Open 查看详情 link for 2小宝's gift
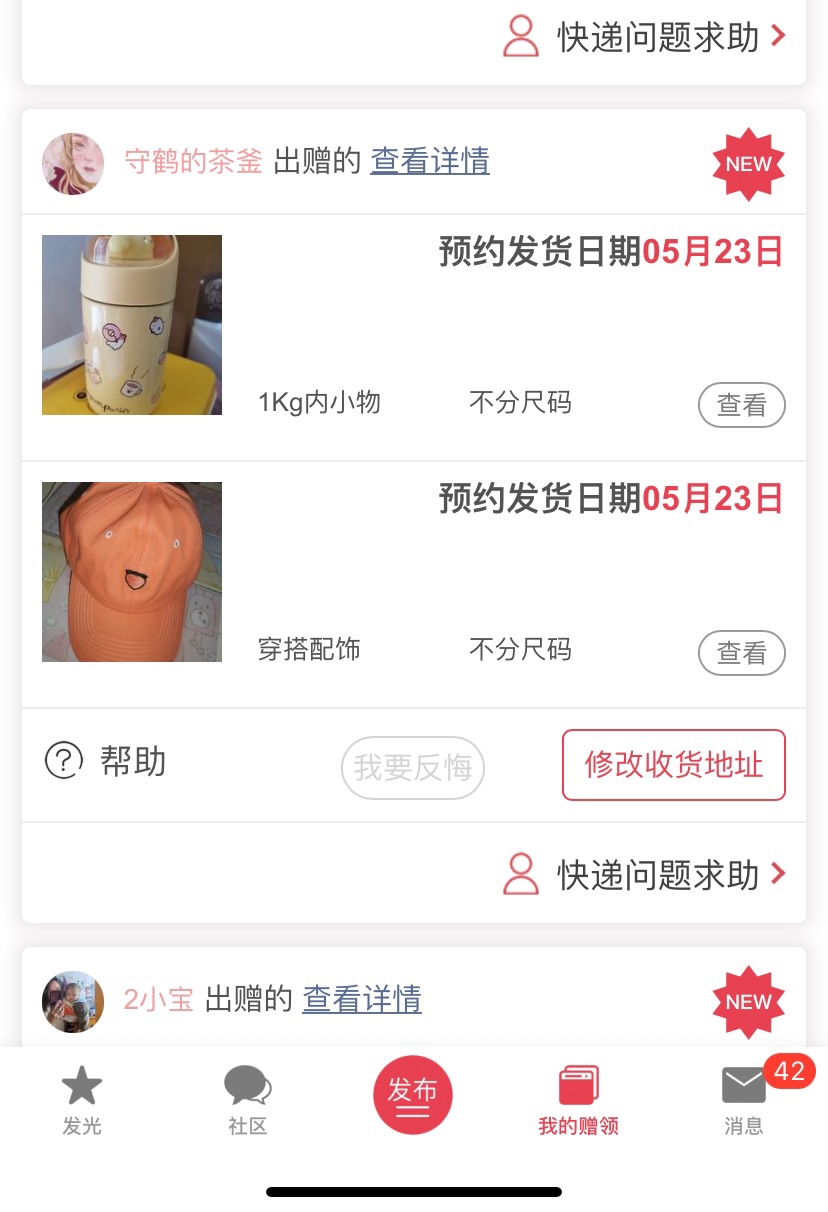This screenshot has height=1212, width=828. tap(362, 999)
